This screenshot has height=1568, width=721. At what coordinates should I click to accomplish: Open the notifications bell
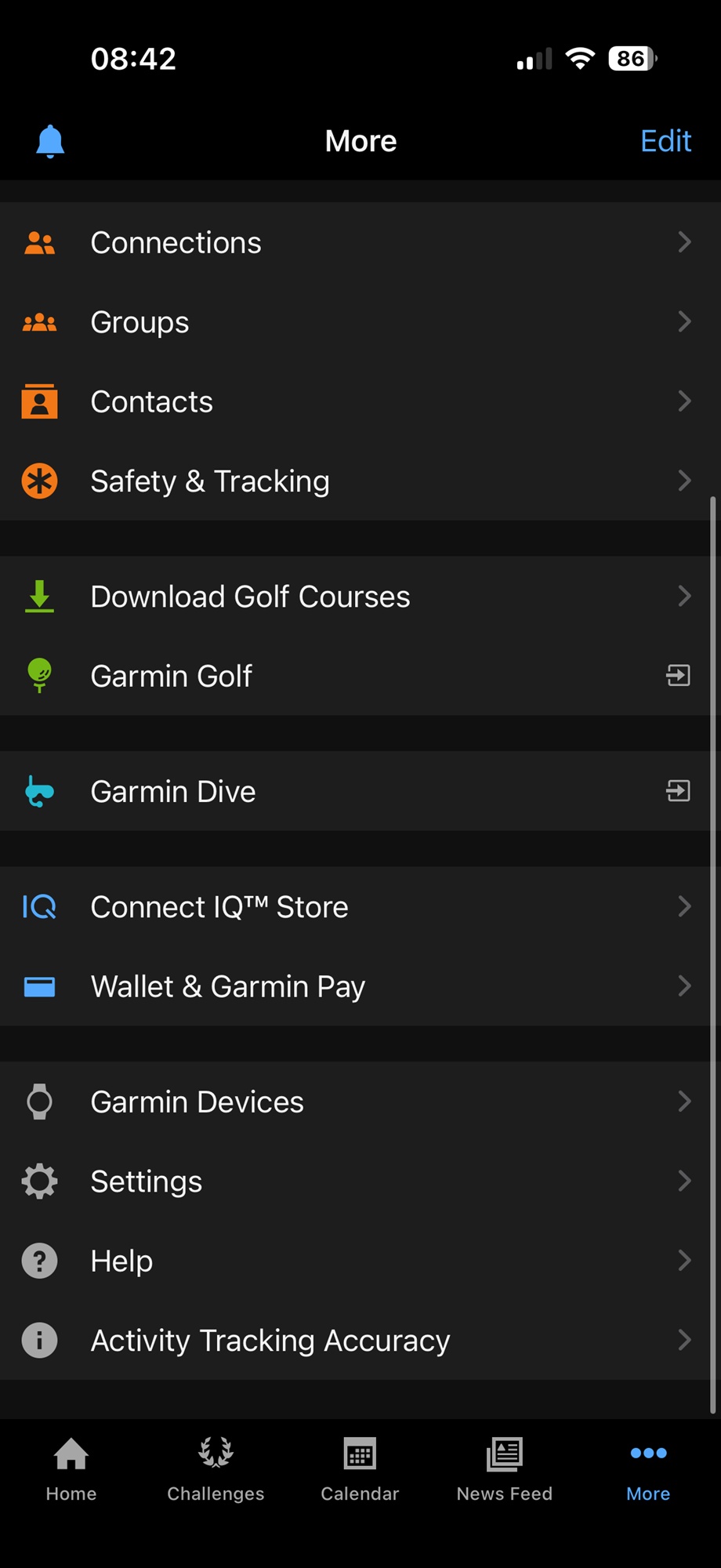click(x=50, y=141)
